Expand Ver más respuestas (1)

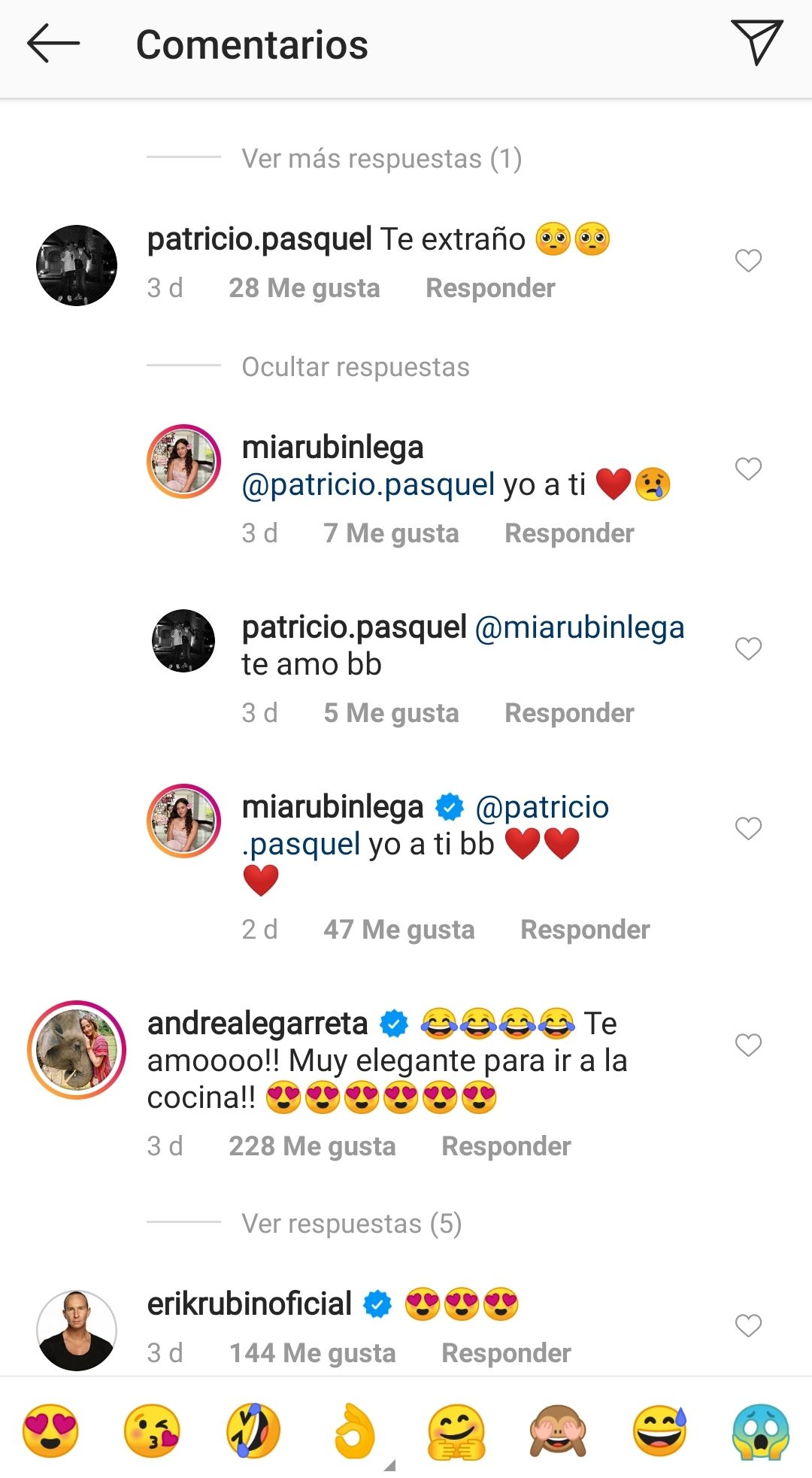coord(381,159)
